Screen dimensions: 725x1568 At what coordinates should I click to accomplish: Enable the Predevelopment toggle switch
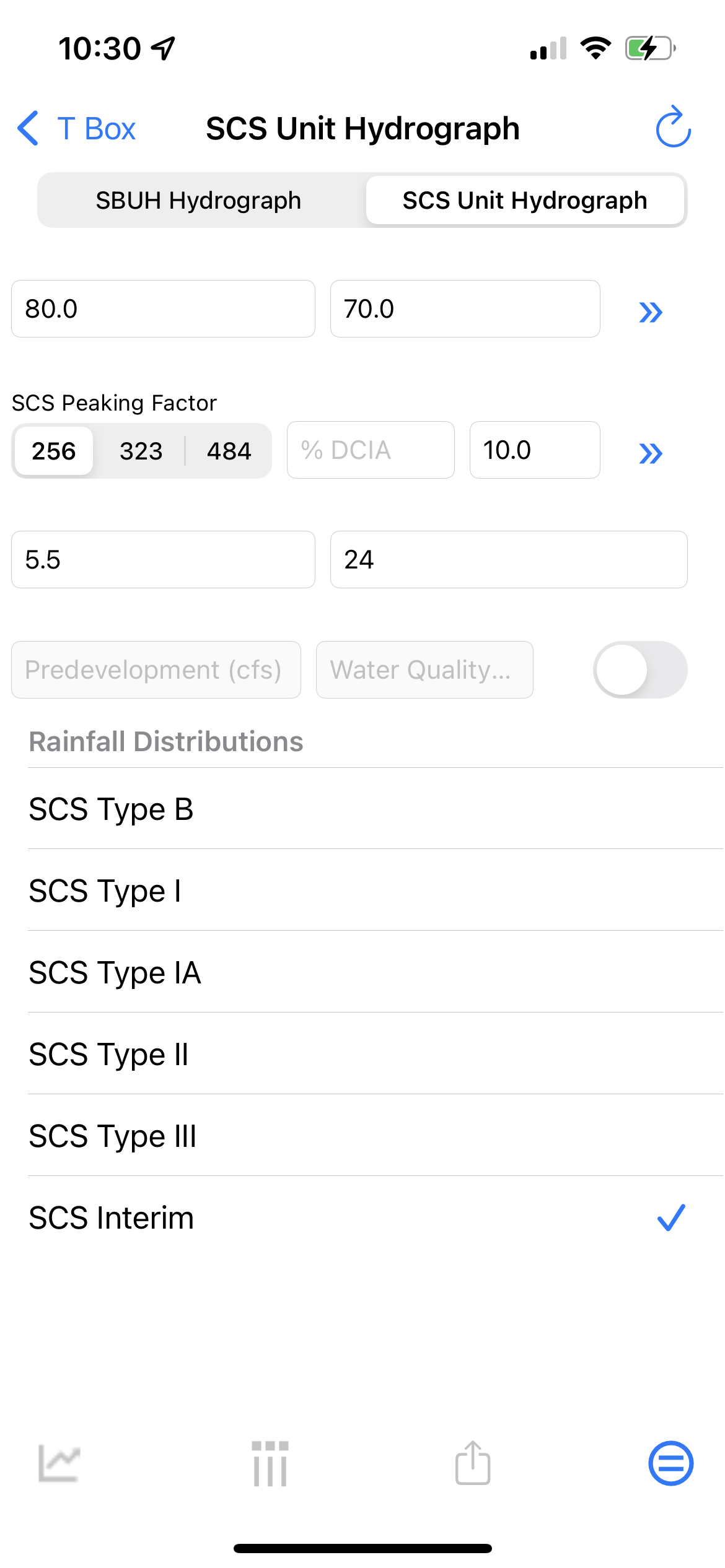pyautogui.click(x=640, y=669)
